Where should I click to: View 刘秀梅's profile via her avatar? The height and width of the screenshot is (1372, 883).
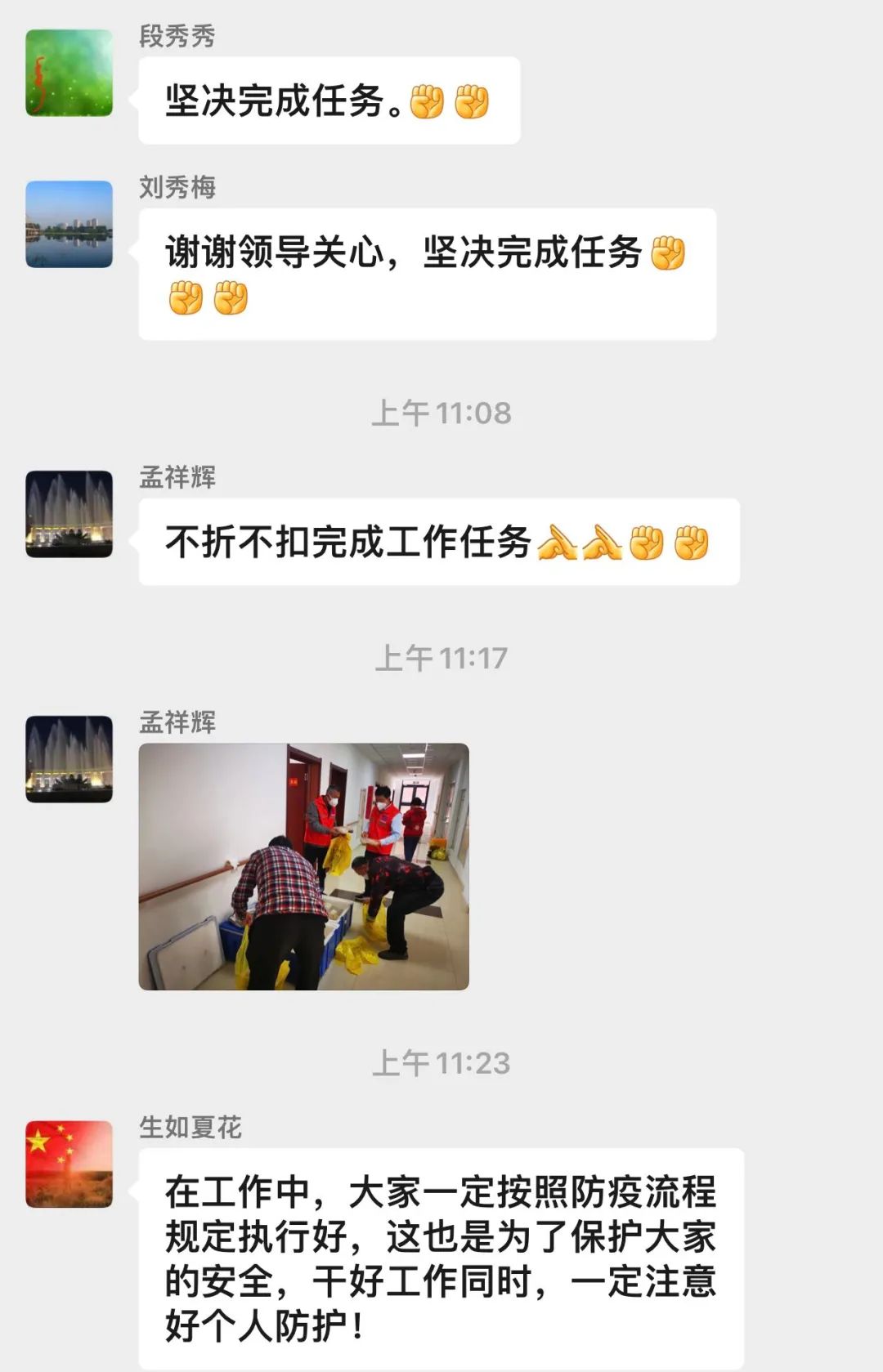point(69,224)
